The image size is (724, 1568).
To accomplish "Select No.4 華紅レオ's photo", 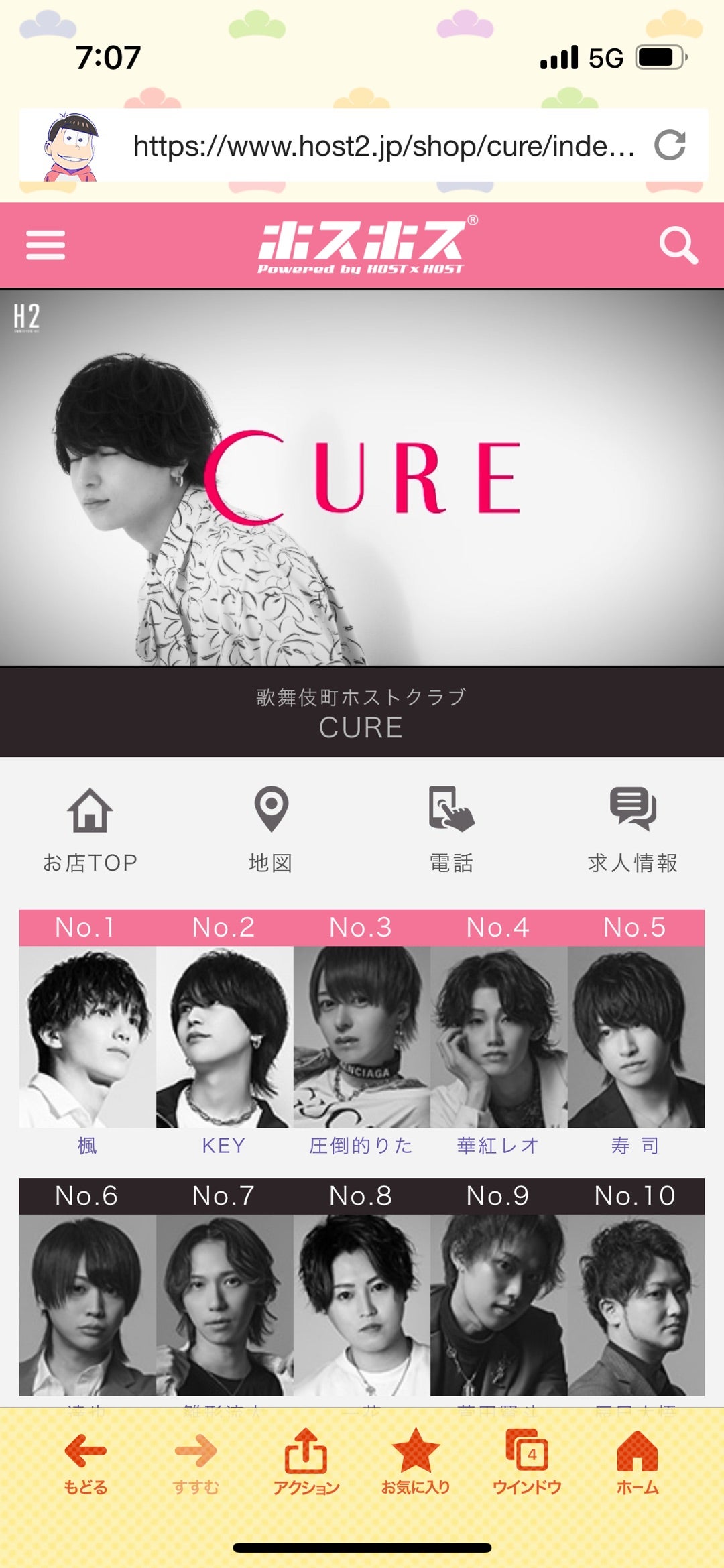I will (499, 1036).
